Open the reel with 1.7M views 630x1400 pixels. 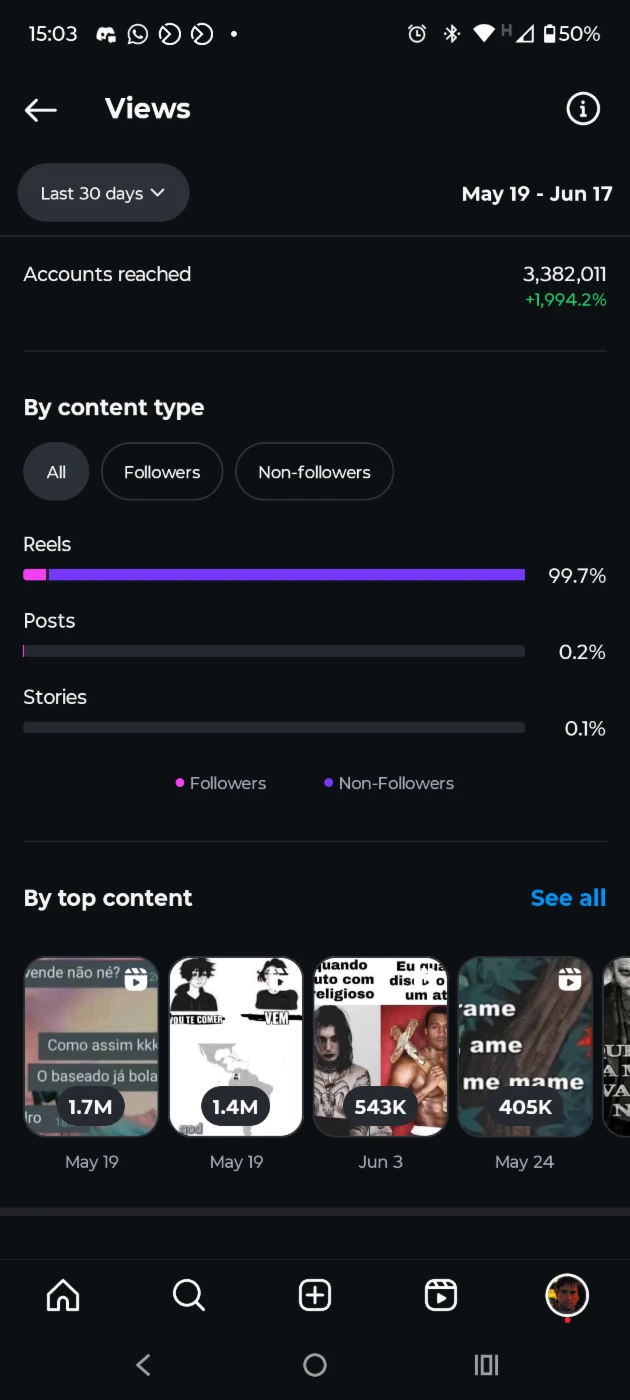click(x=91, y=1047)
